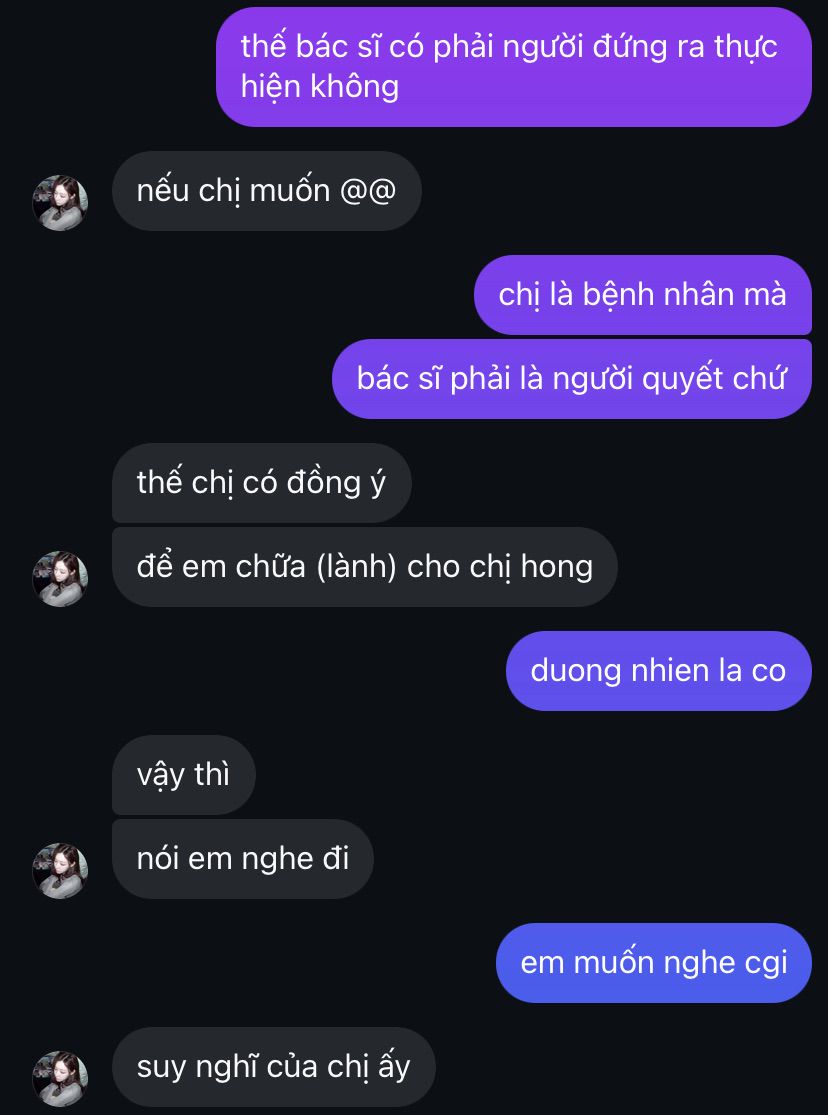View profile from avatar beside "nói em nghe đi"
828x1115 pixels.
(x=61, y=870)
